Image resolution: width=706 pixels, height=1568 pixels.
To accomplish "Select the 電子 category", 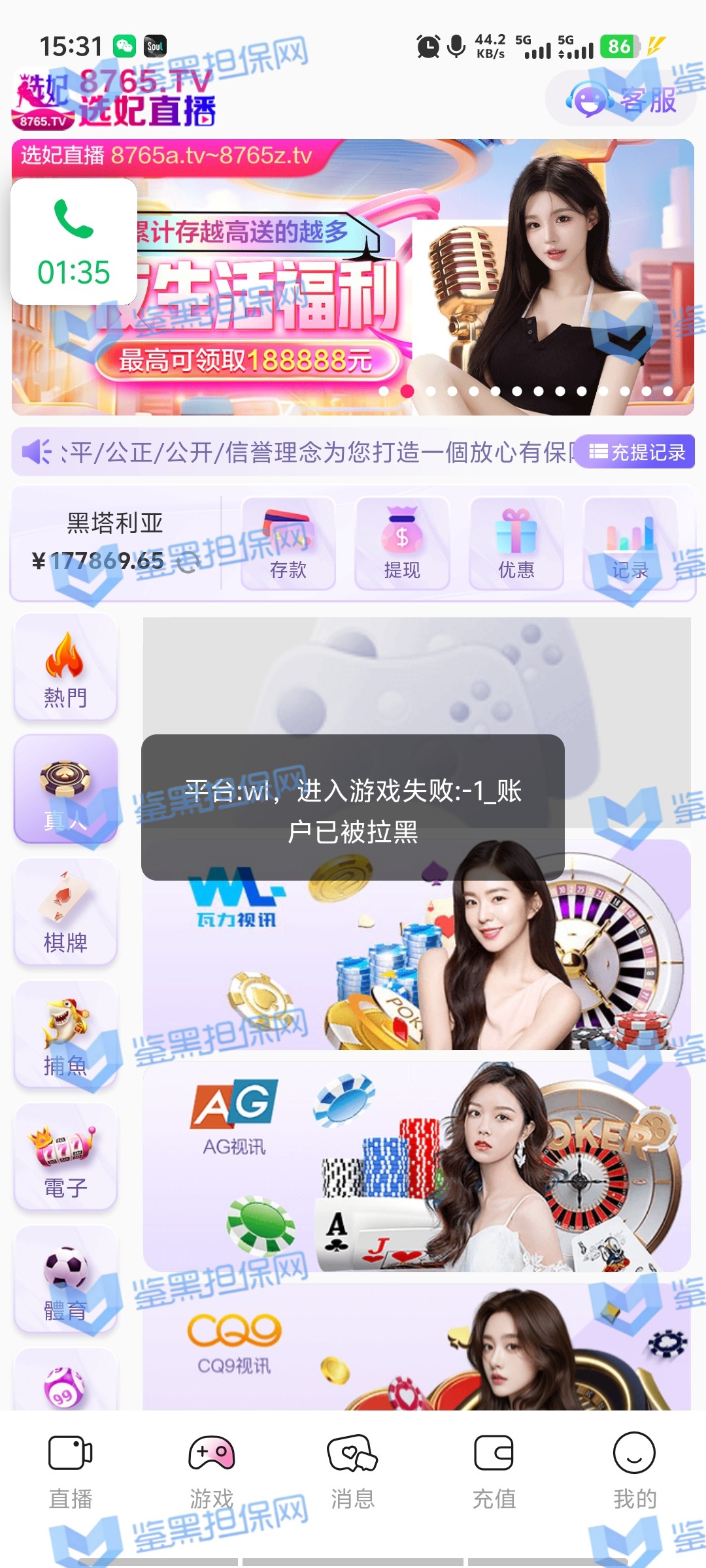I will coord(65,1157).
